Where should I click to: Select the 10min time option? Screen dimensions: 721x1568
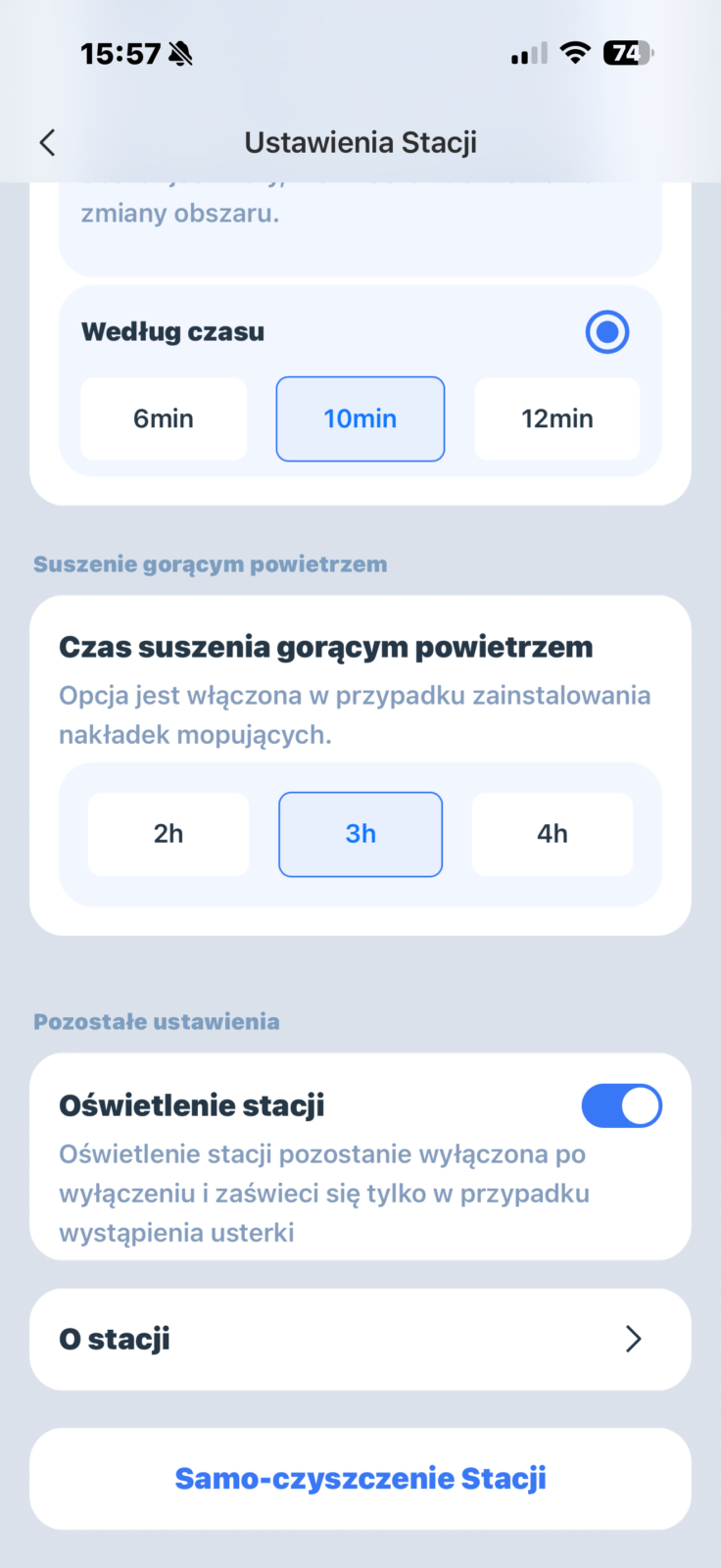360,418
